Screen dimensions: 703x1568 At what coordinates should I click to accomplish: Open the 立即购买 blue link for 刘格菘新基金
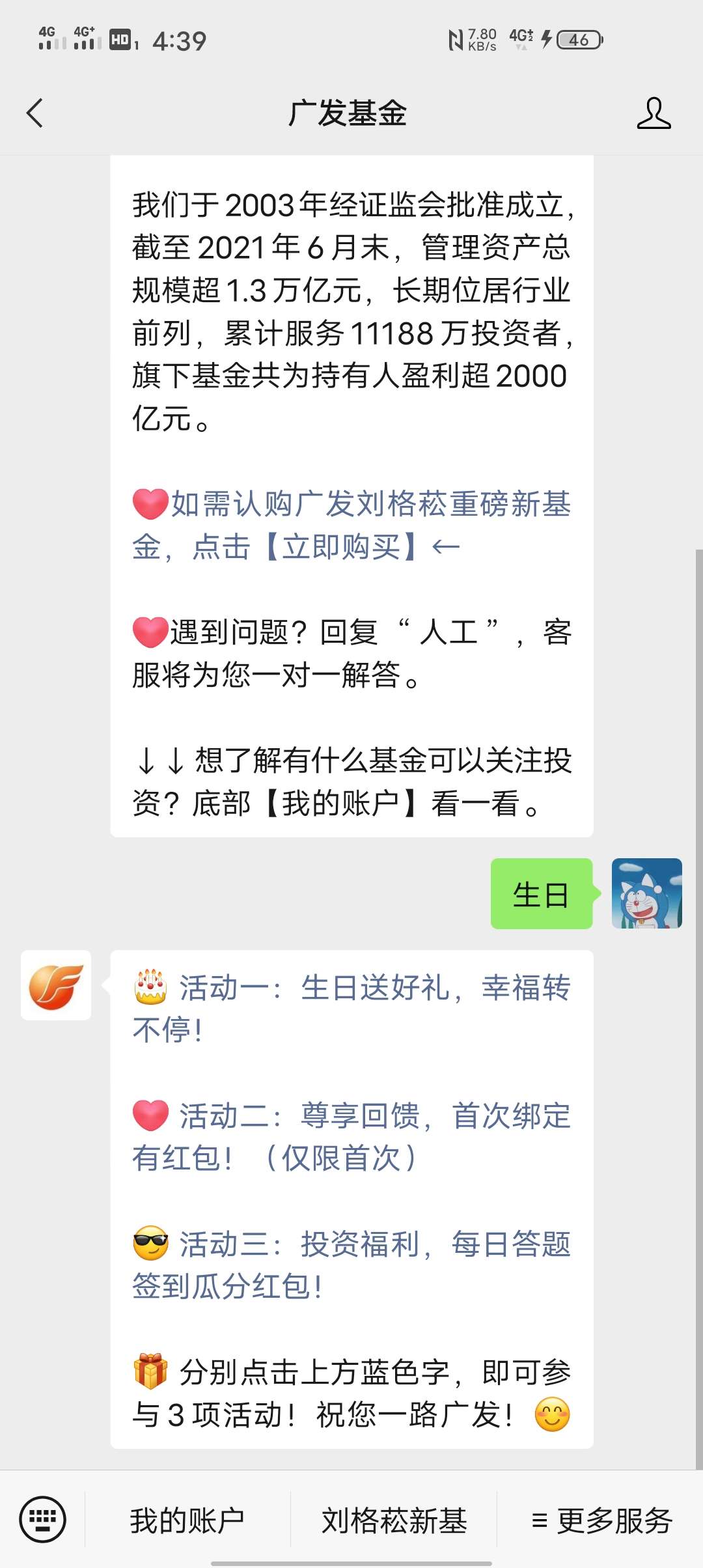(341, 546)
